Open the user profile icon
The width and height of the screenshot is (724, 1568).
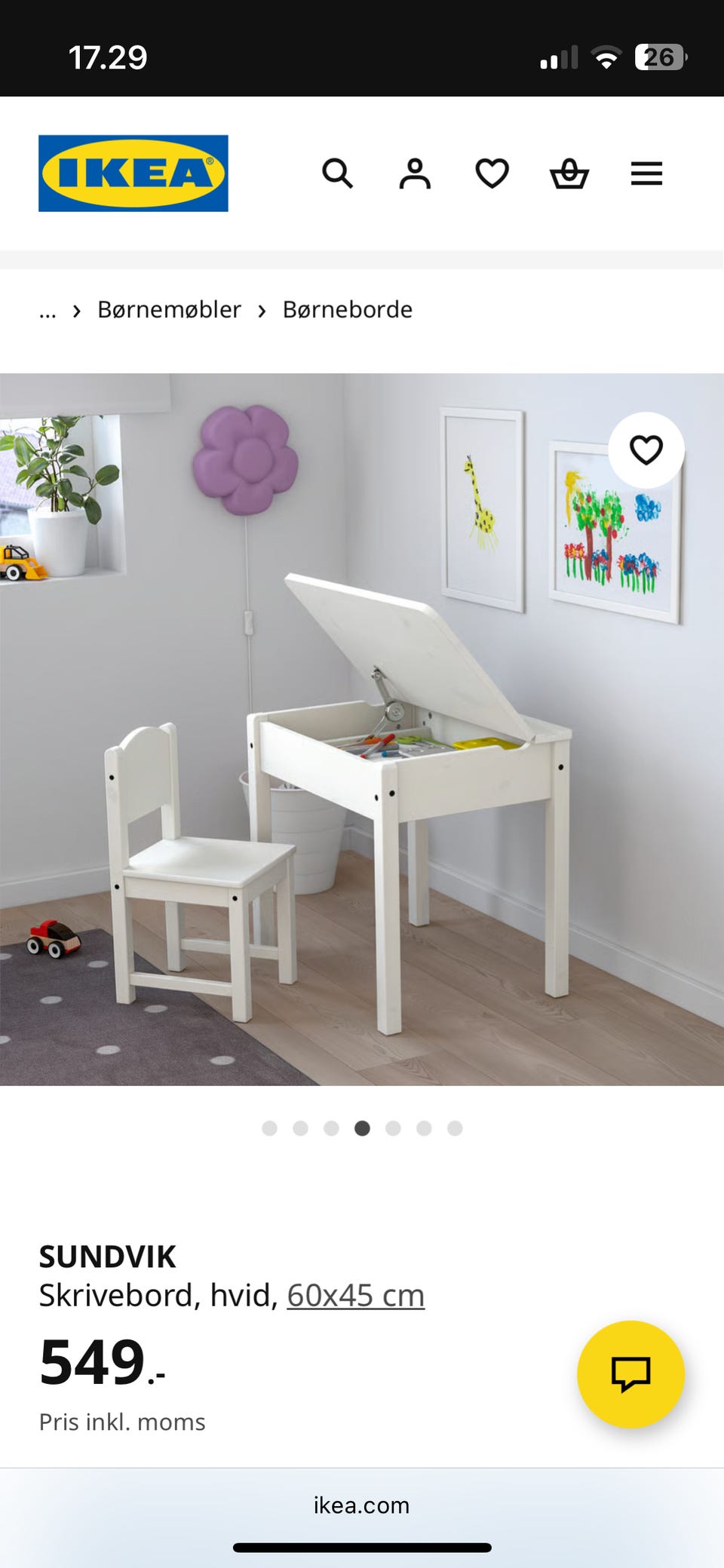[415, 173]
